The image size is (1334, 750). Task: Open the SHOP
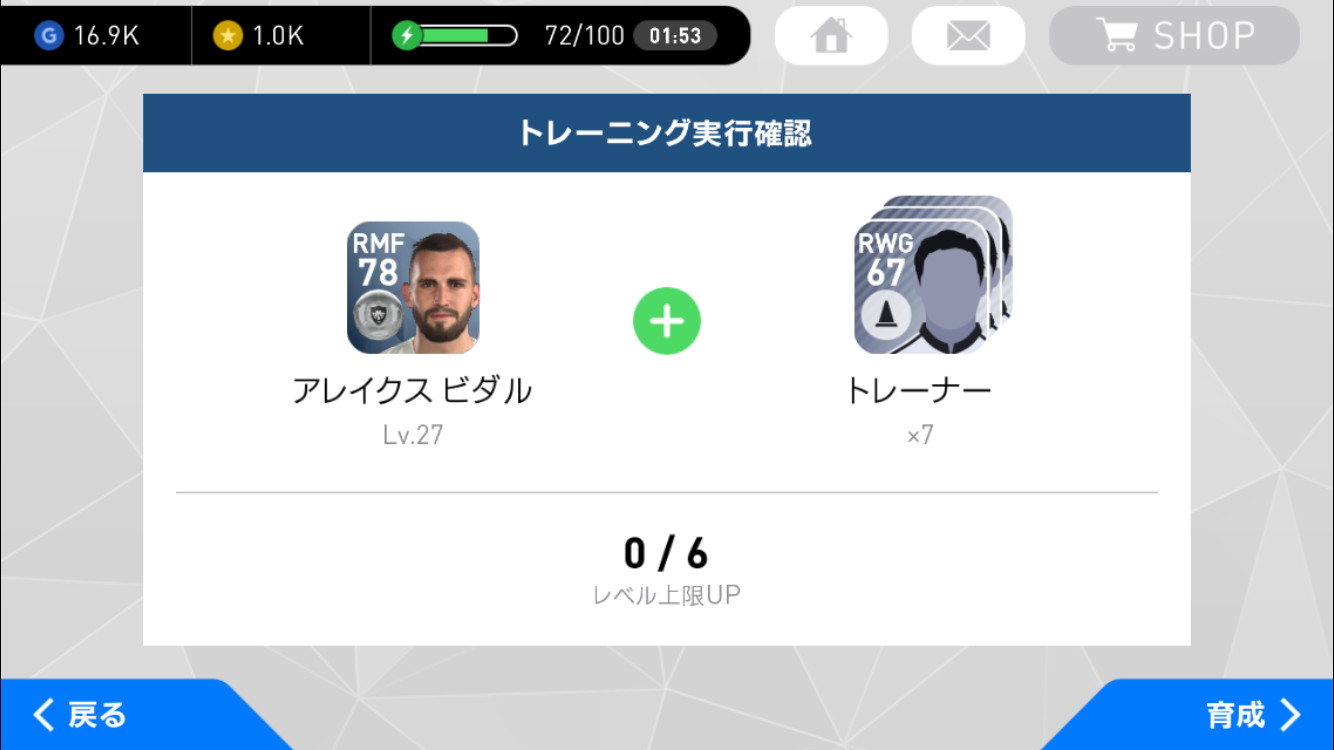pyautogui.click(x=1174, y=37)
